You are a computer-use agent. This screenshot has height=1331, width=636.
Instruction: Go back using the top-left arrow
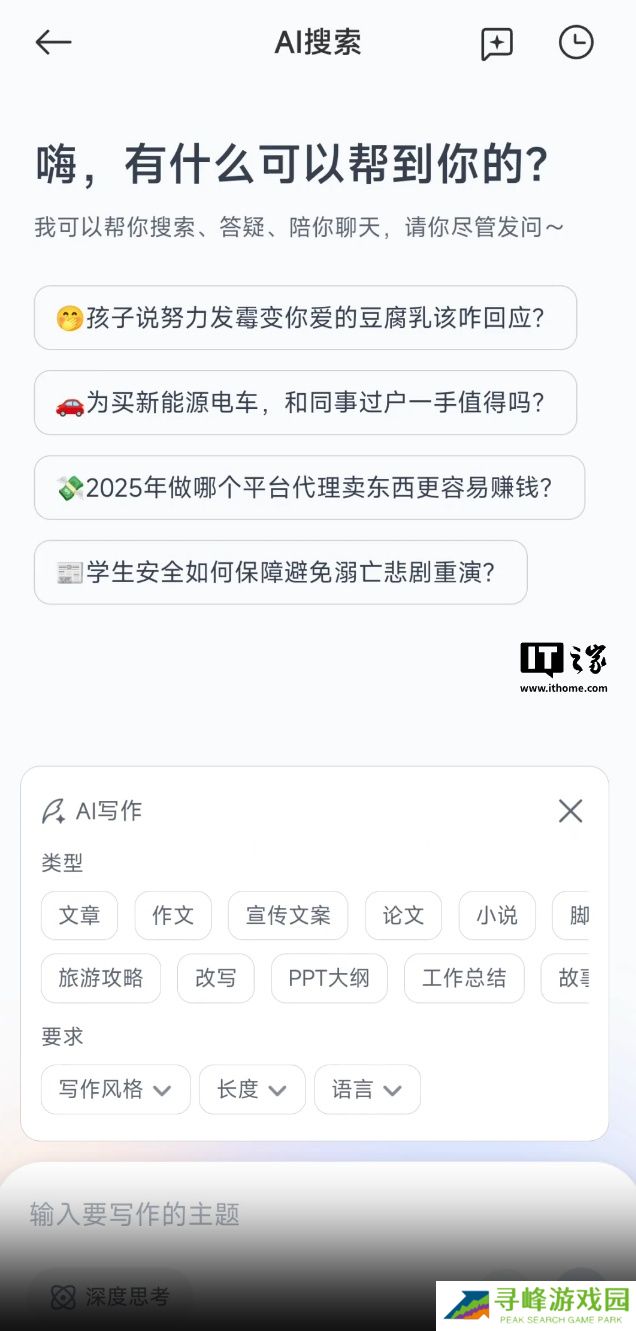point(53,42)
